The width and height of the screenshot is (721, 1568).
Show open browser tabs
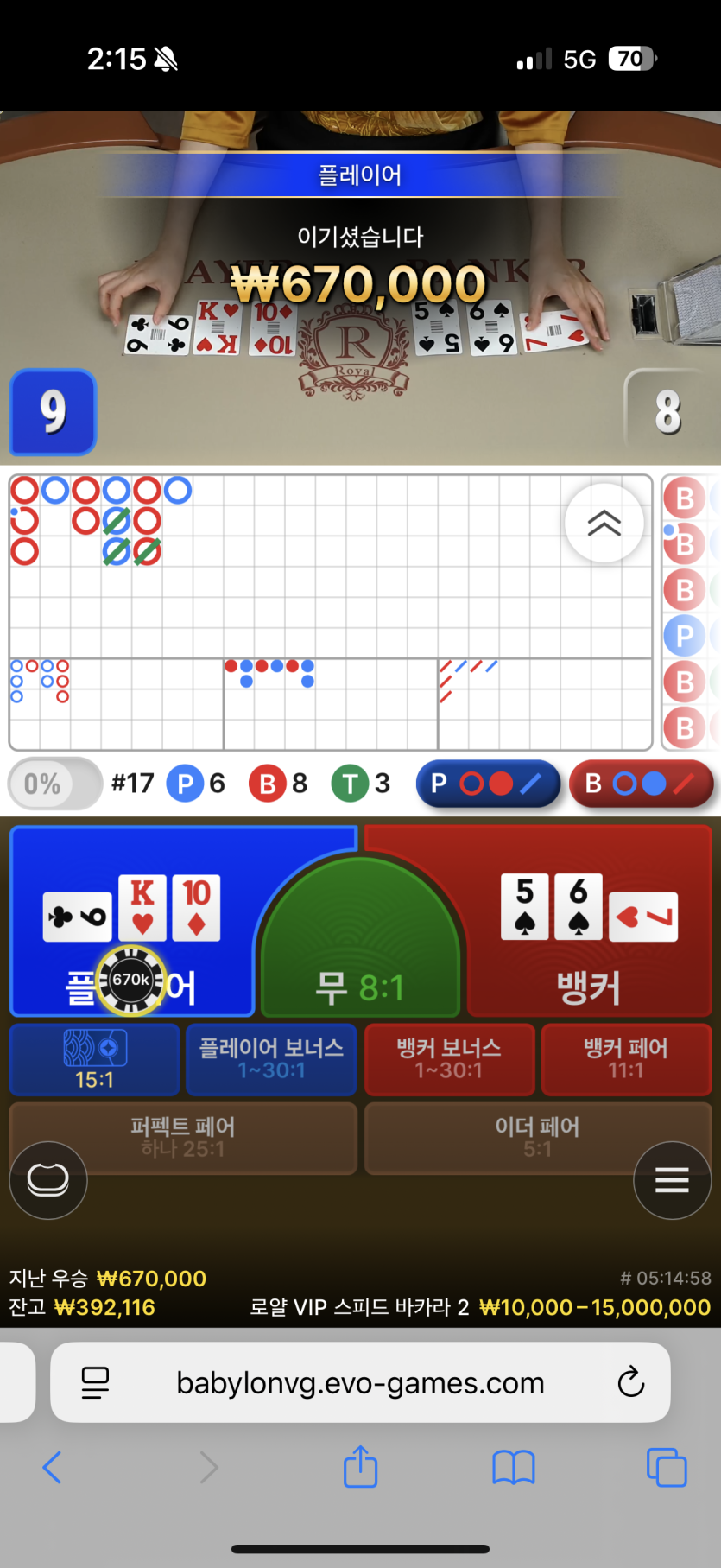[666, 1467]
